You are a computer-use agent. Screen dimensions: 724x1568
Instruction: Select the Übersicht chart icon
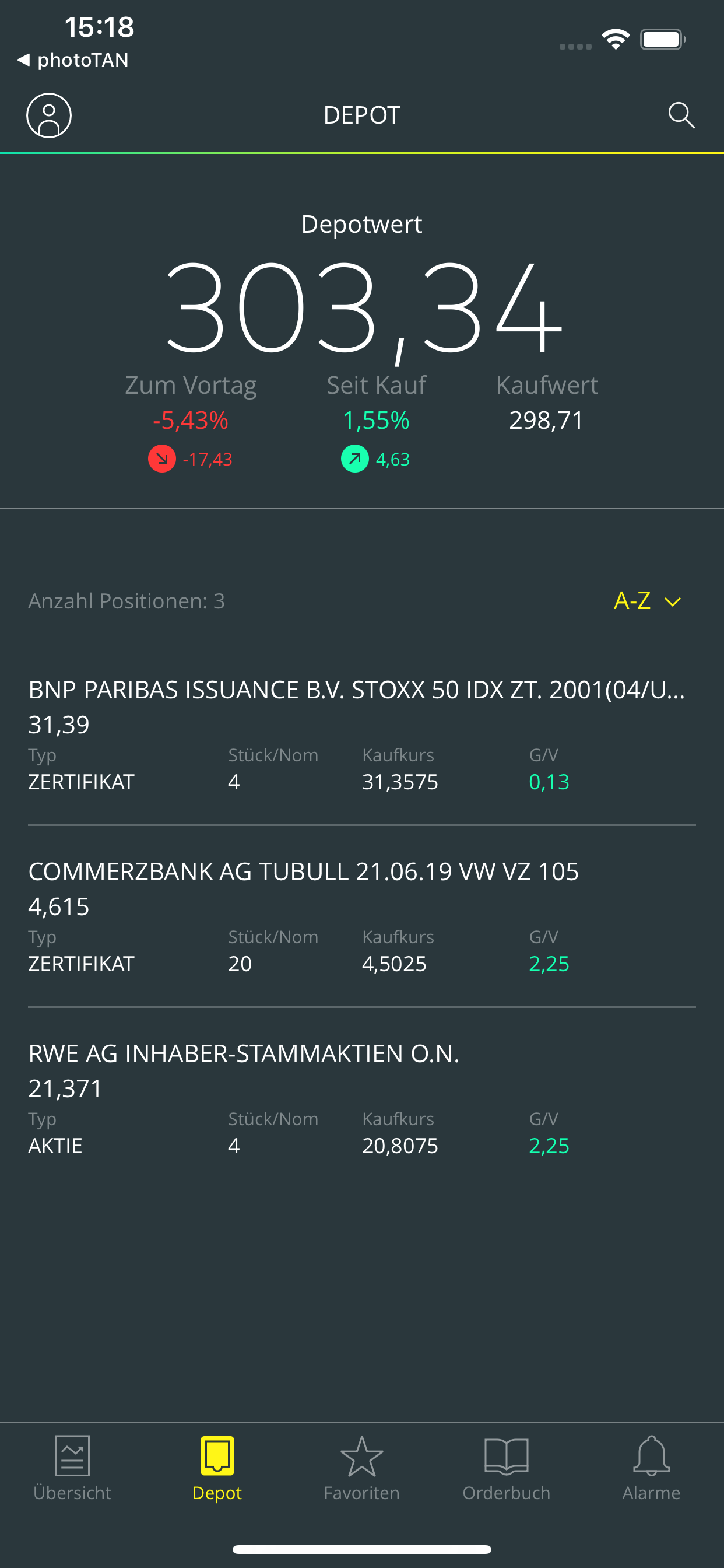(72, 1457)
